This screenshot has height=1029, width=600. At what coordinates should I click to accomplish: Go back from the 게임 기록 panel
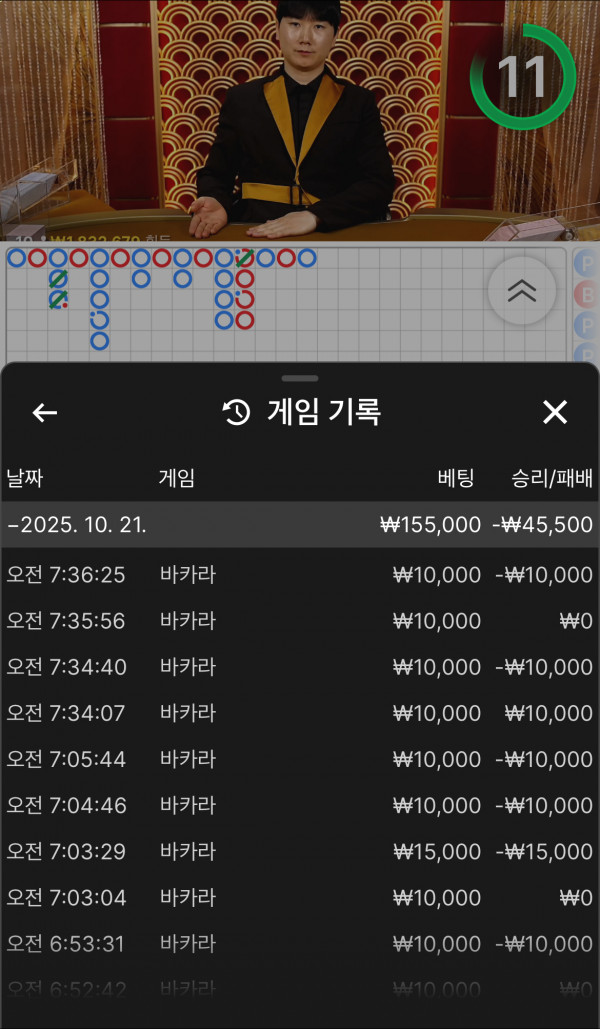coord(45,412)
